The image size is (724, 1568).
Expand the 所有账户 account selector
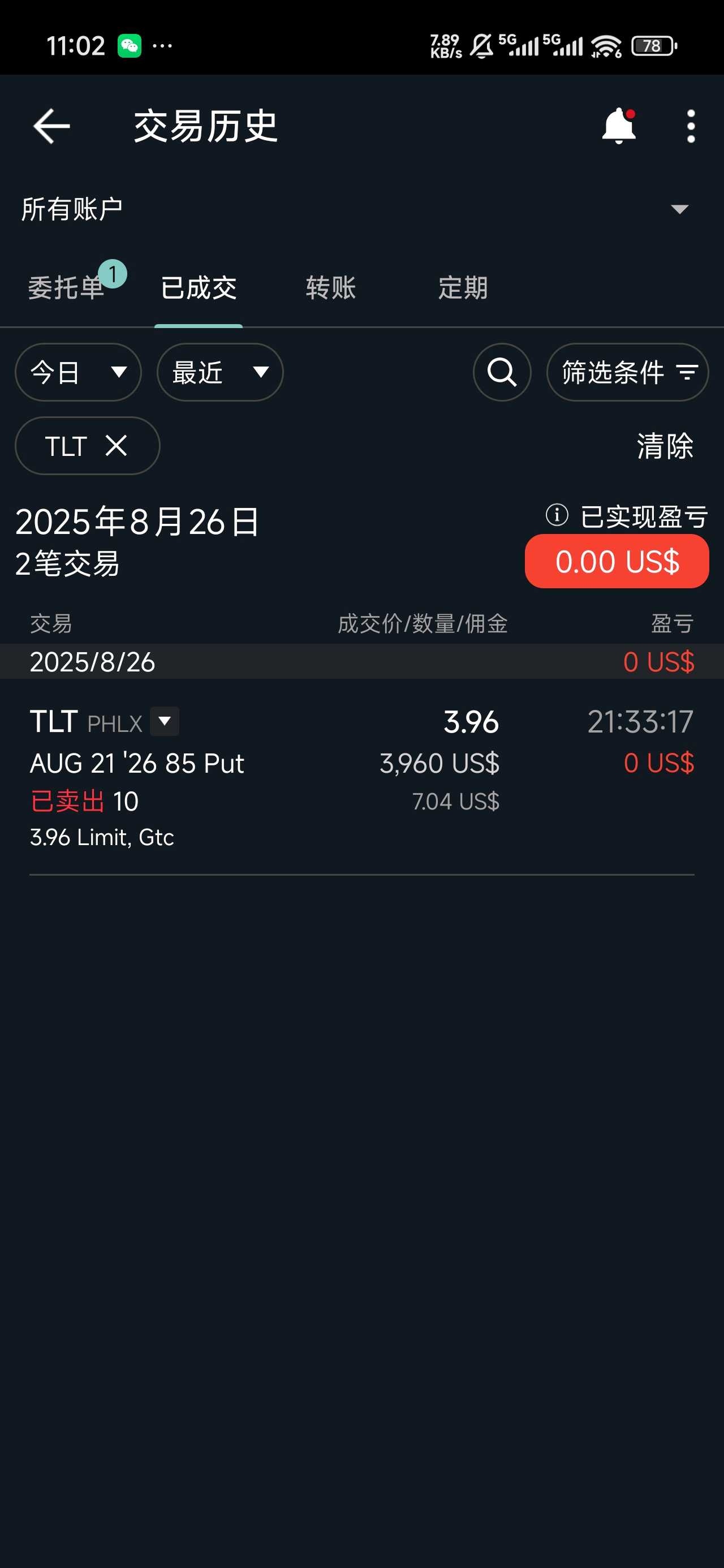pos(361,209)
